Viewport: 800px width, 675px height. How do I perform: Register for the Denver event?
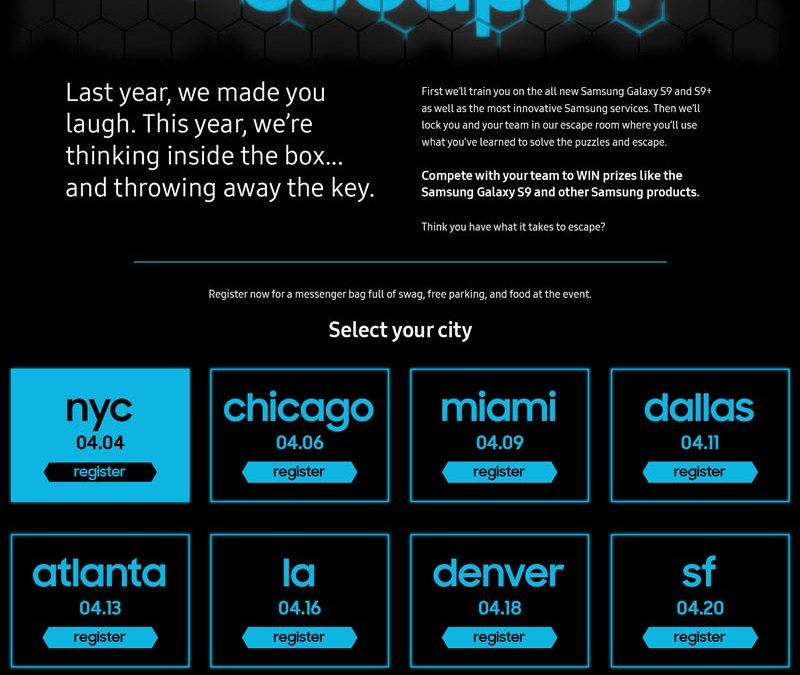click(499, 637)
